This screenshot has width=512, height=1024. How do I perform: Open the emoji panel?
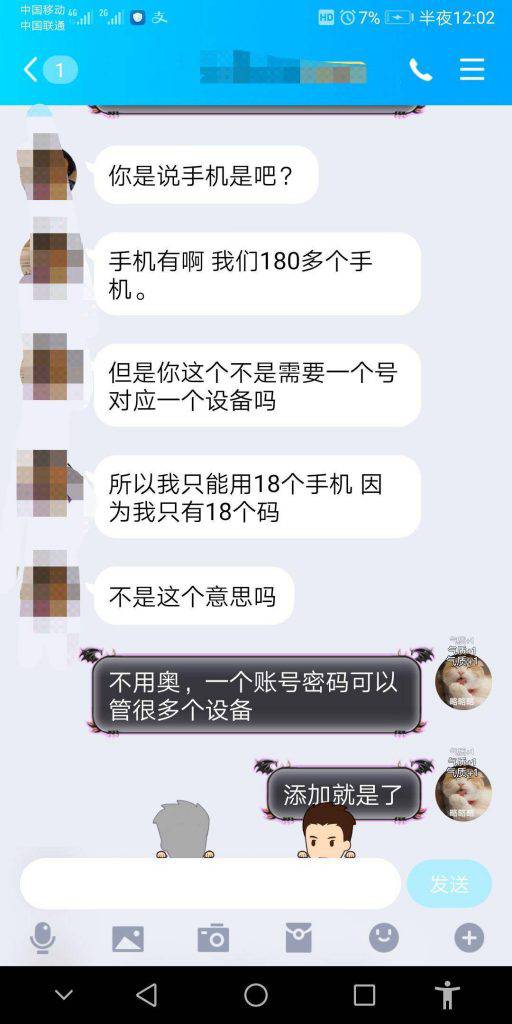click(384, 938)
